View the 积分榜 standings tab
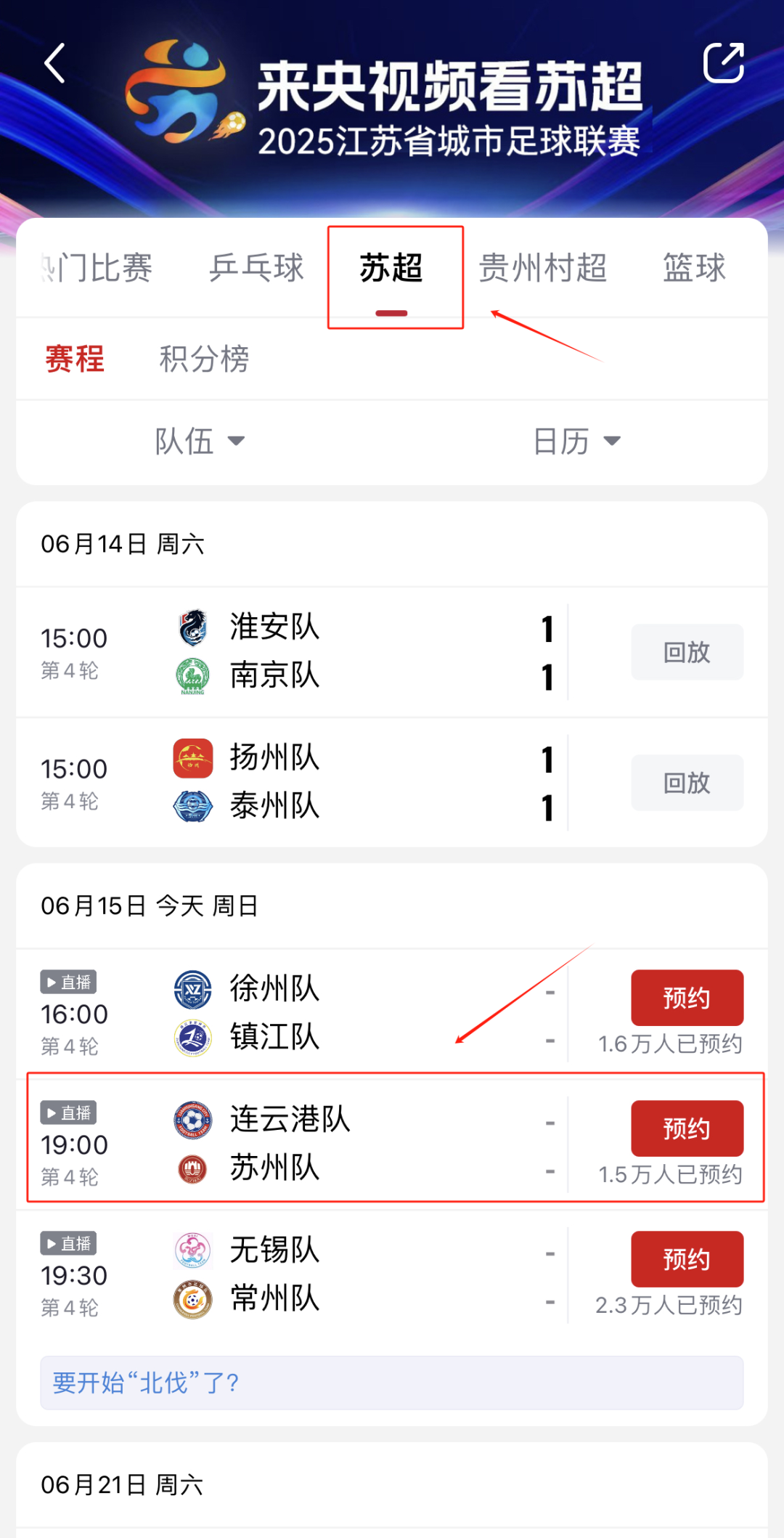This screenshot has width=784, height=1538. [204, 359]
